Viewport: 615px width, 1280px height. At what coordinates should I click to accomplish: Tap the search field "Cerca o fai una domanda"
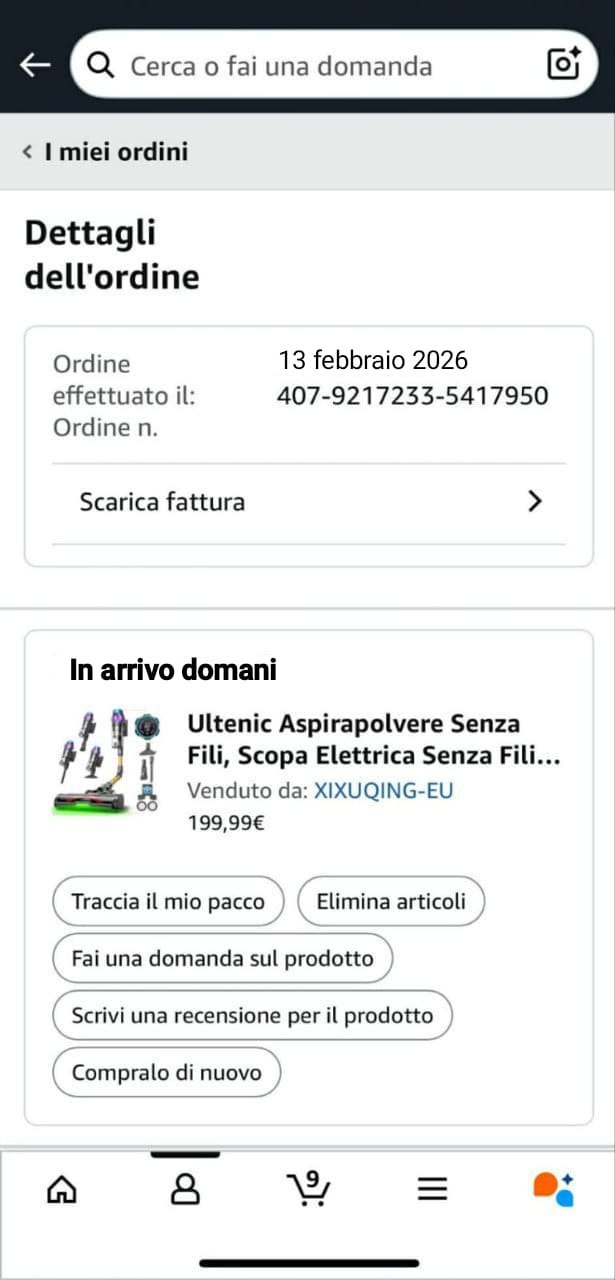300,66
